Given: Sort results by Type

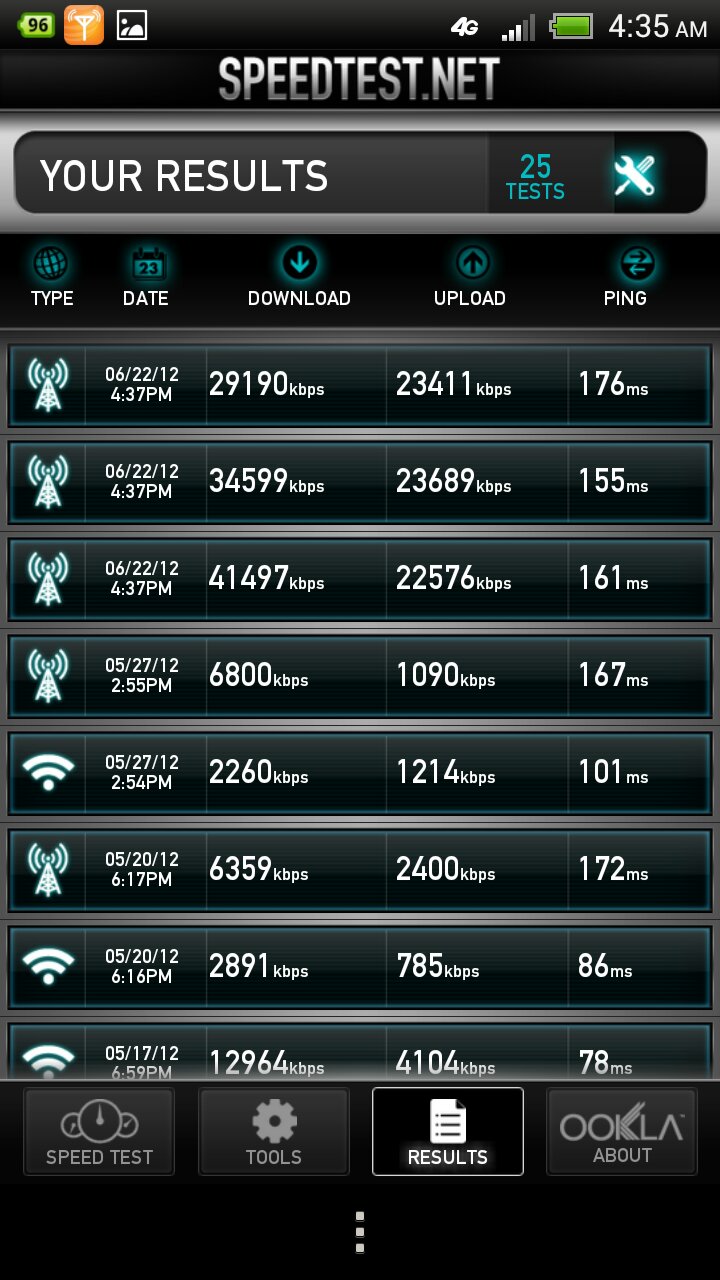Looking at the screenshot, I should point(52,278).
